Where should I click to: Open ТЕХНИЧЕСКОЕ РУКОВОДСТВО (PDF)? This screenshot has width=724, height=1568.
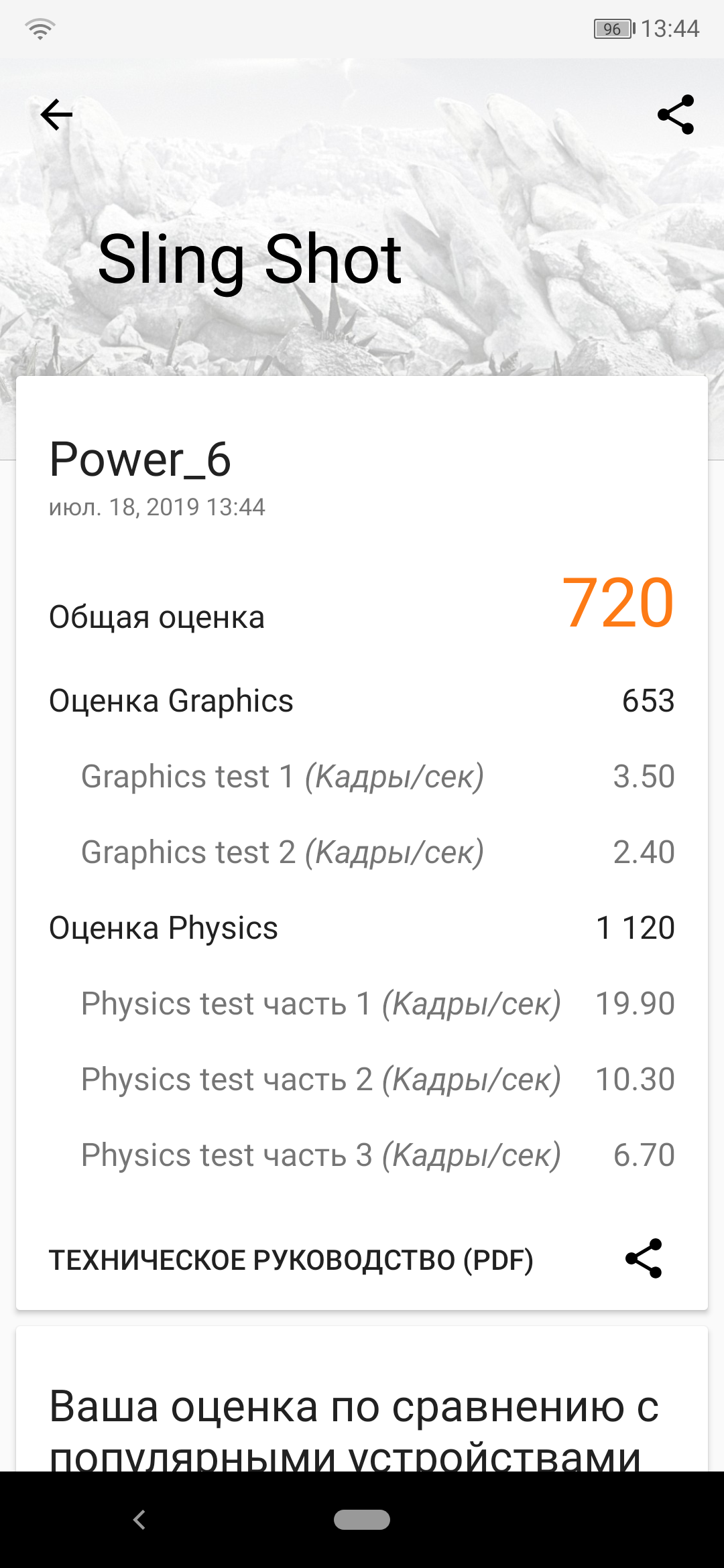tap(291, 1260)
